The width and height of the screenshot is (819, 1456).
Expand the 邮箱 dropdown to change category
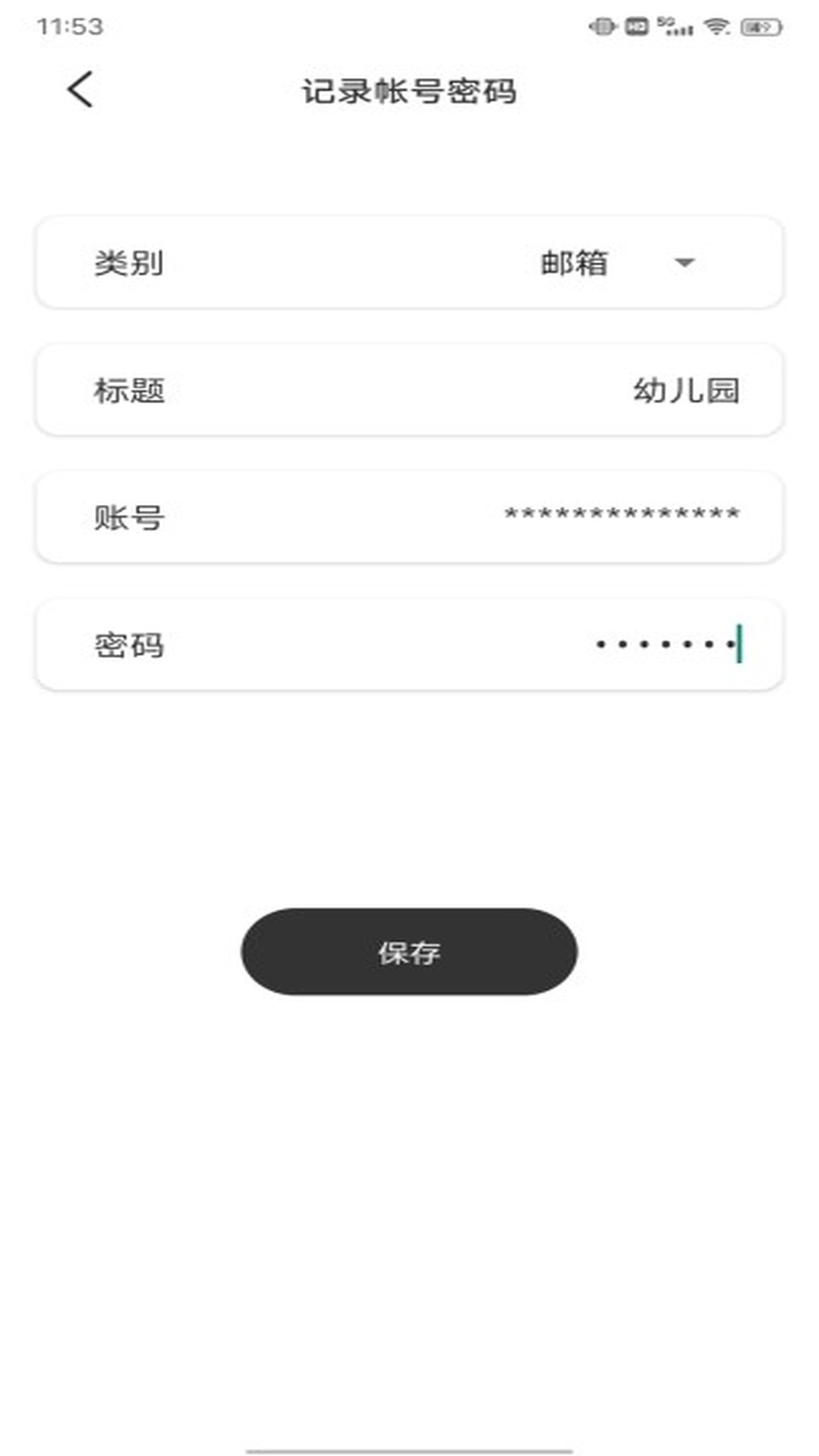tap(576, 262)
